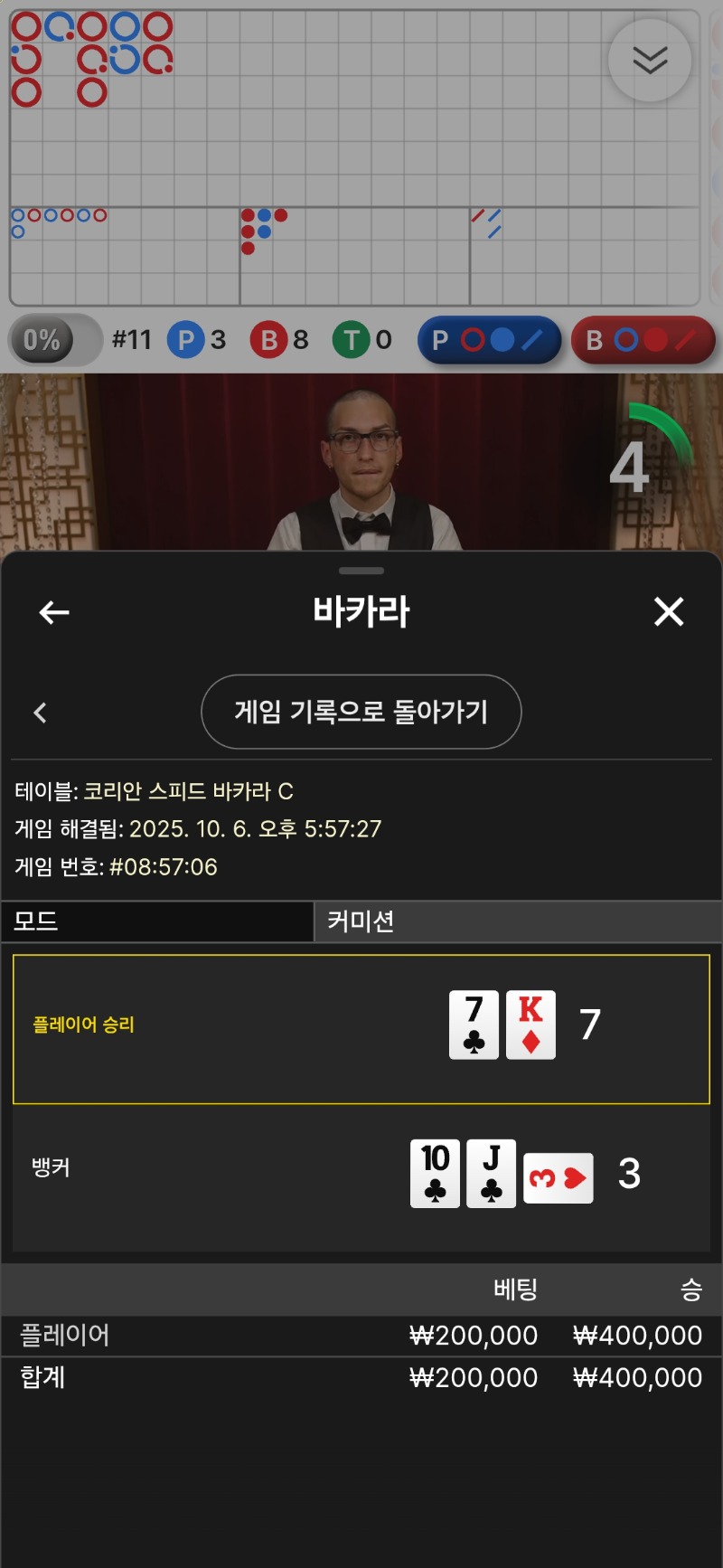723x1568 pixels.
Task: Tap the 0% statistics toggle
Action: point(54,340)
